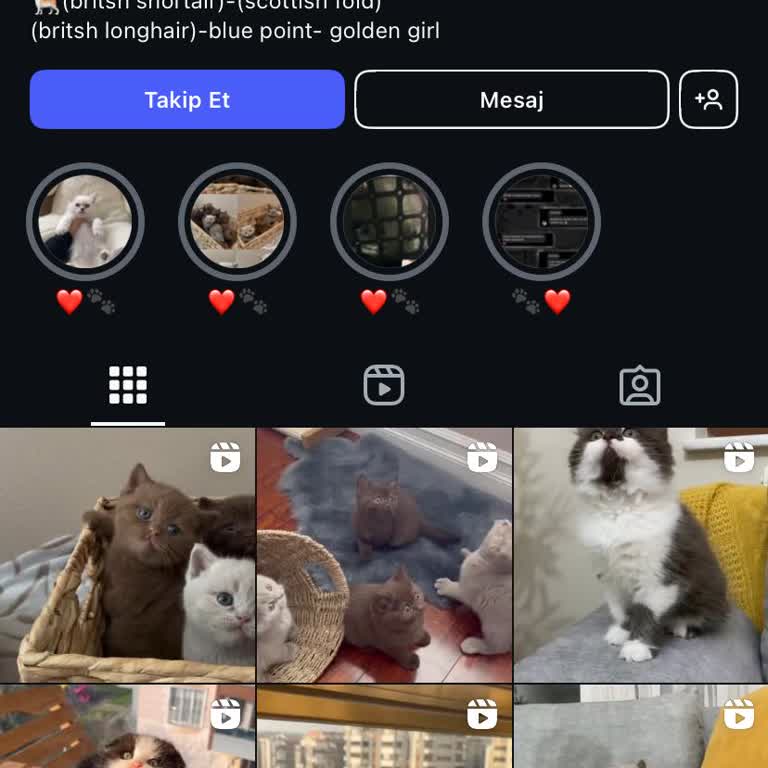Image resolution: width=768 pixels, height=768 pixels.
Task: Open the reel of kittens on grey rug
Action: [384, 555]
